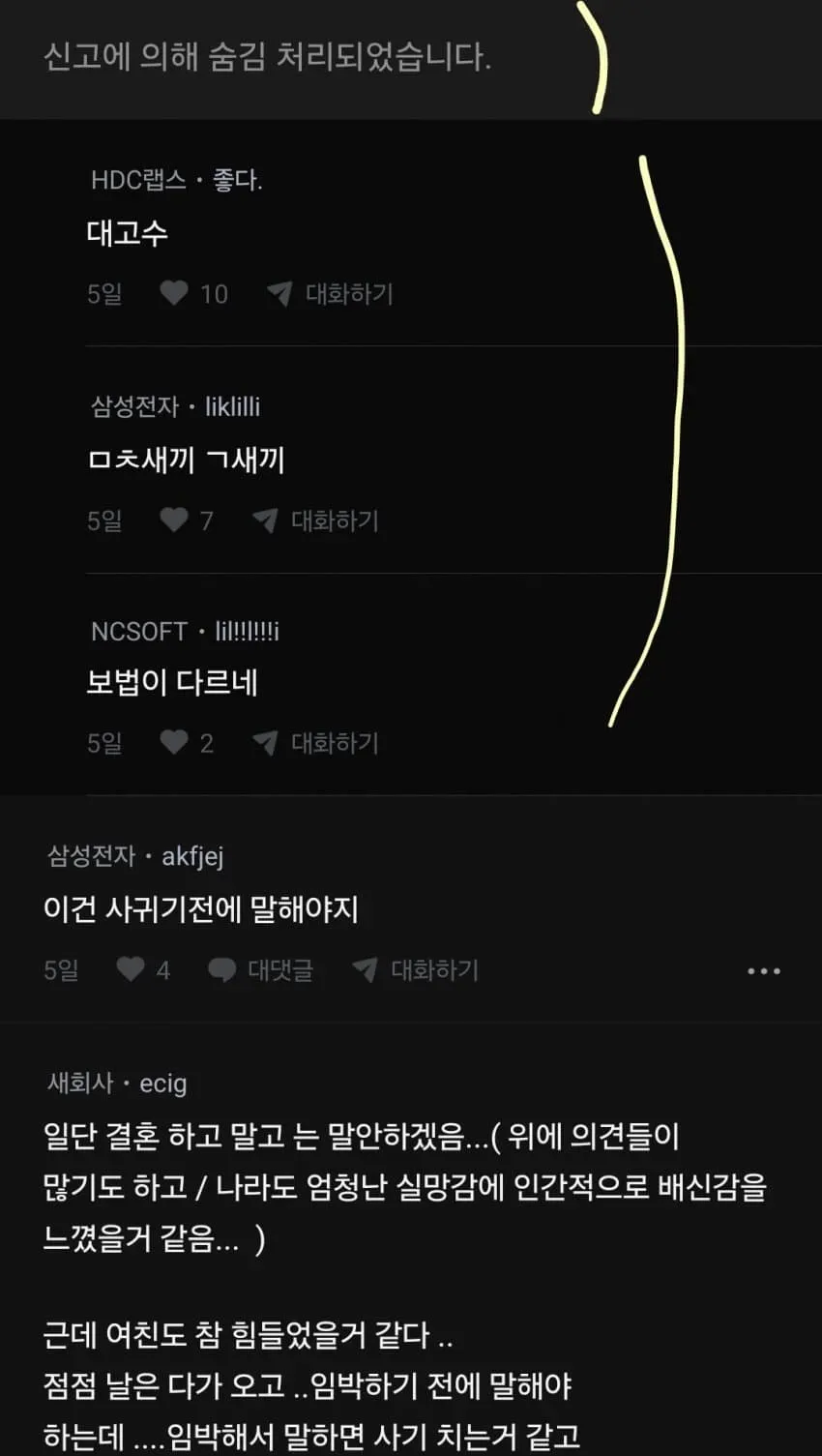The height and width of the screenshot is (1456, 822).
Task: Reply with 대댓글 to akfjej's comment
Action: click(261, 969)
